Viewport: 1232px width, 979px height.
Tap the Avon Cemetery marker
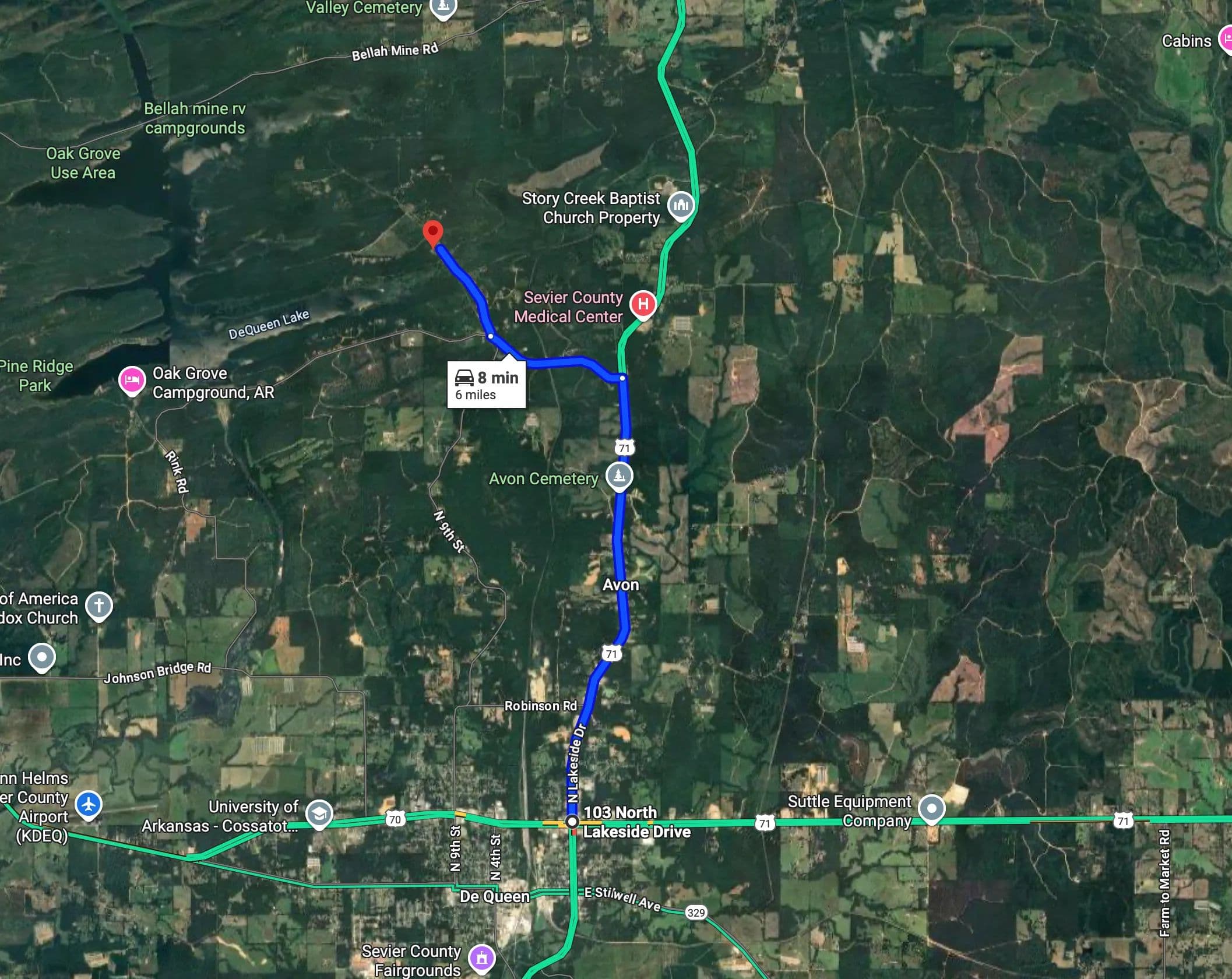[619, 476]
